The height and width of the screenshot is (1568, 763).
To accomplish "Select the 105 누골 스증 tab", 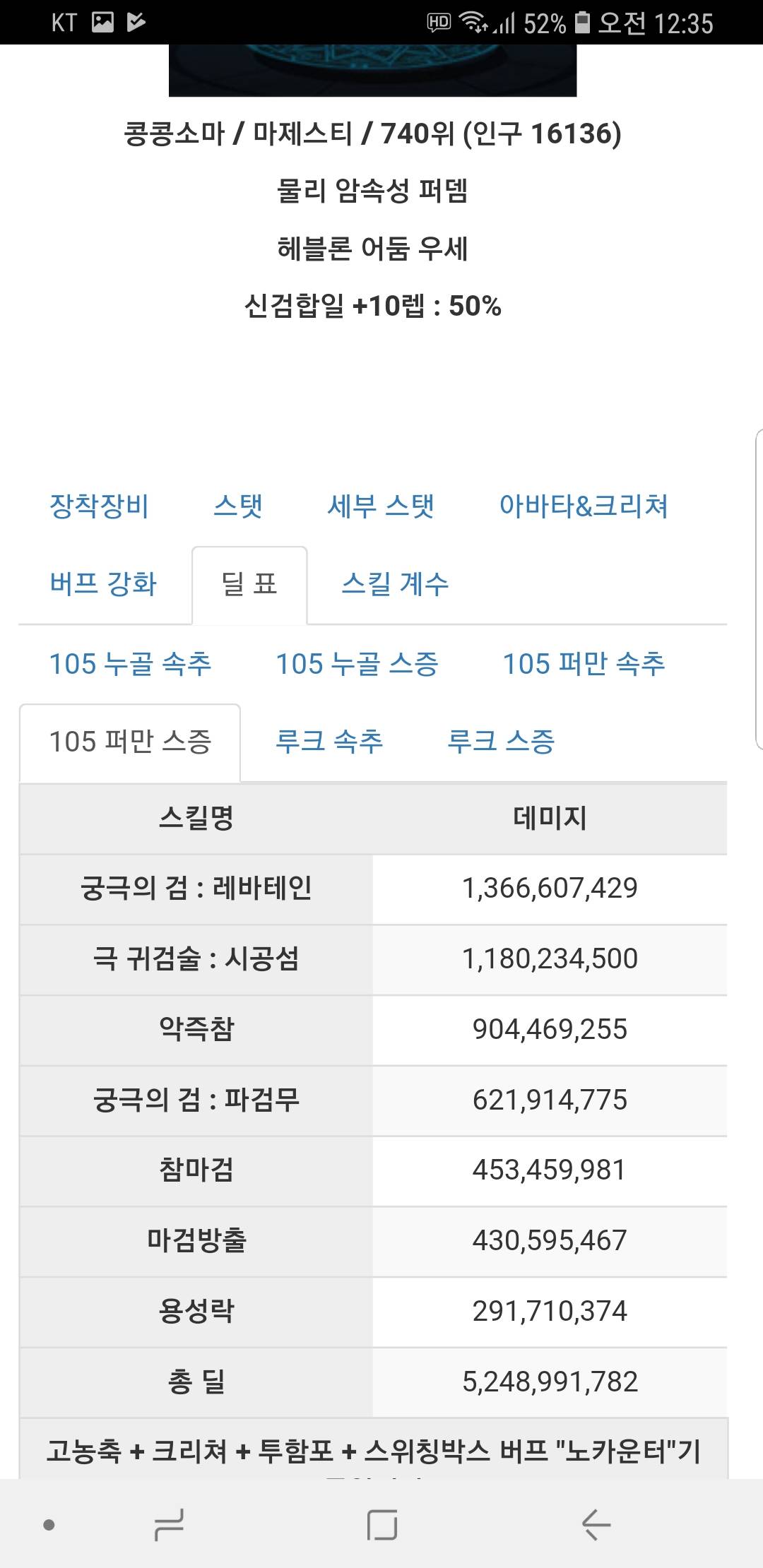I will (x=357, y=664).
